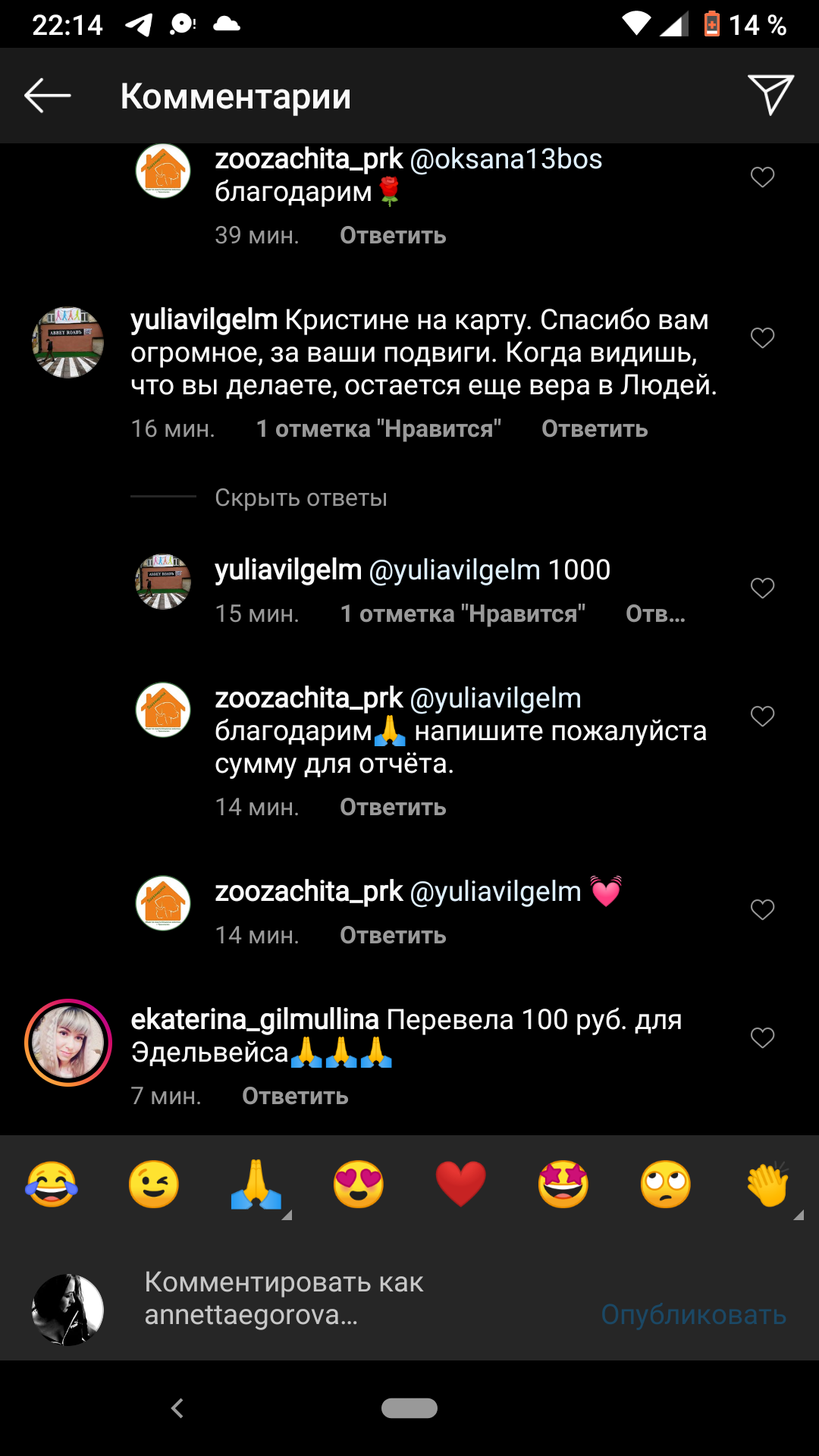Reply to zoozachita_prk's сумму для отчёта comment

tap(393, 807)
